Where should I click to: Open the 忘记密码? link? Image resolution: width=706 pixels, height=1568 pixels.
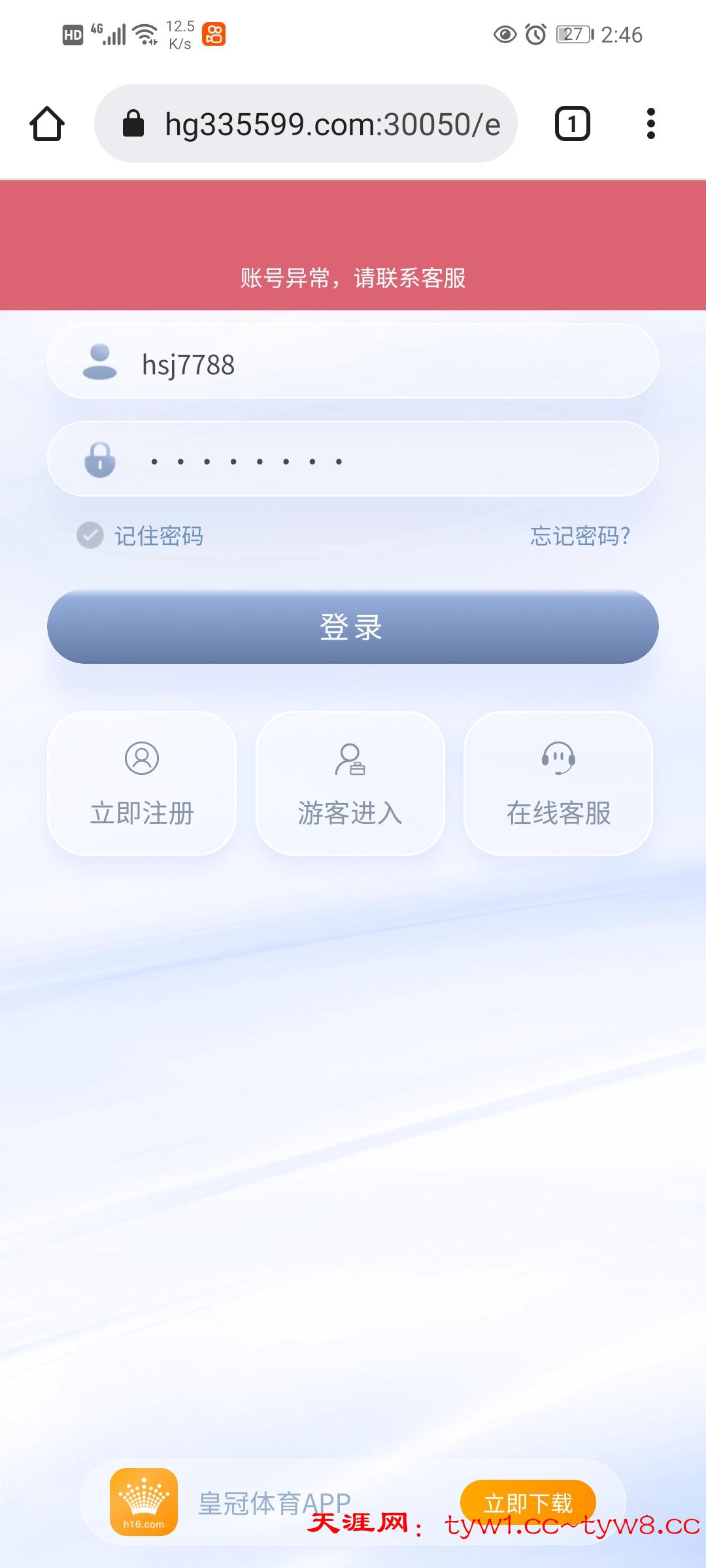pos(580,536)
